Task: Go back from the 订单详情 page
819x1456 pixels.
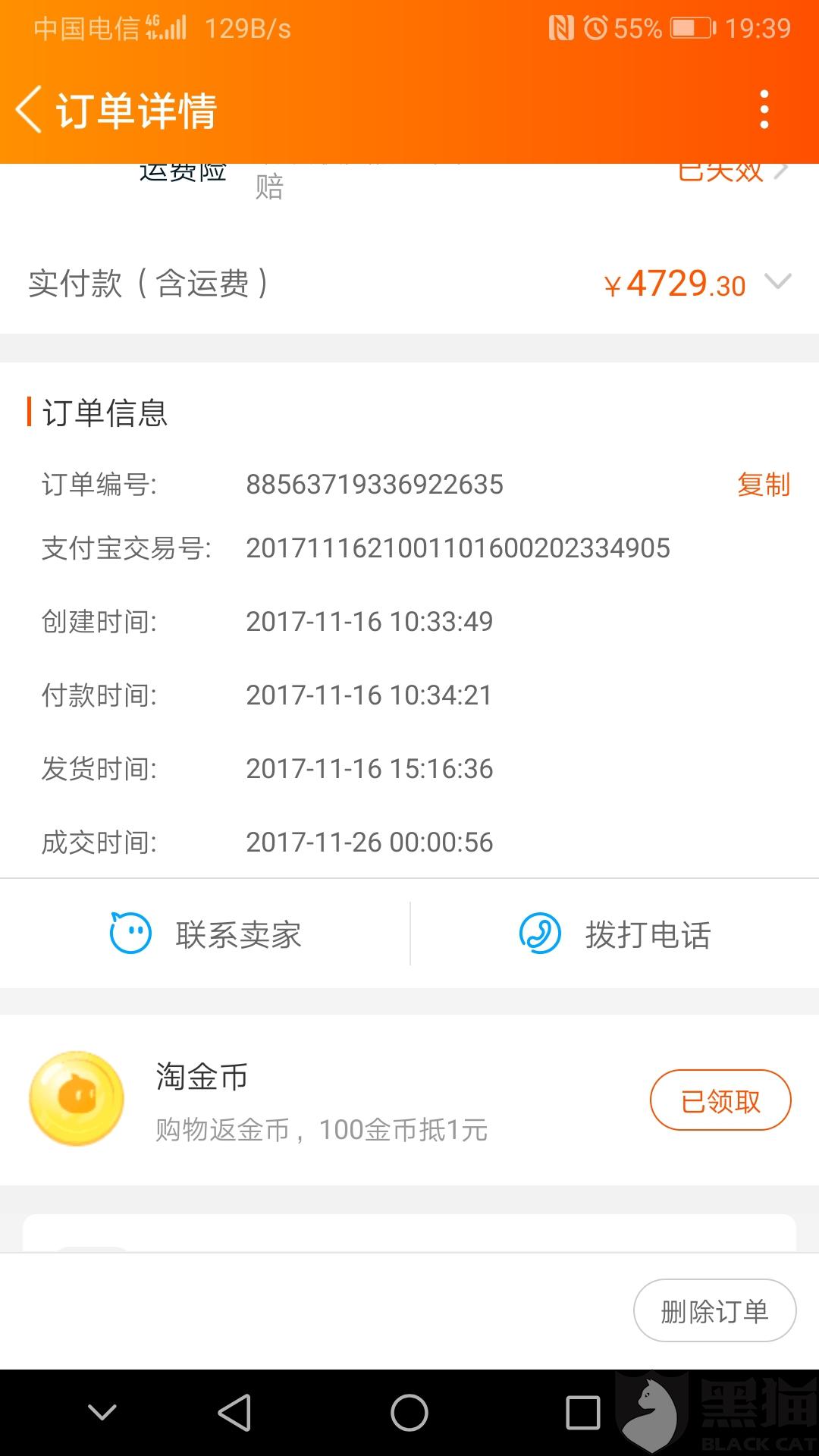Action: pos(29,110)
